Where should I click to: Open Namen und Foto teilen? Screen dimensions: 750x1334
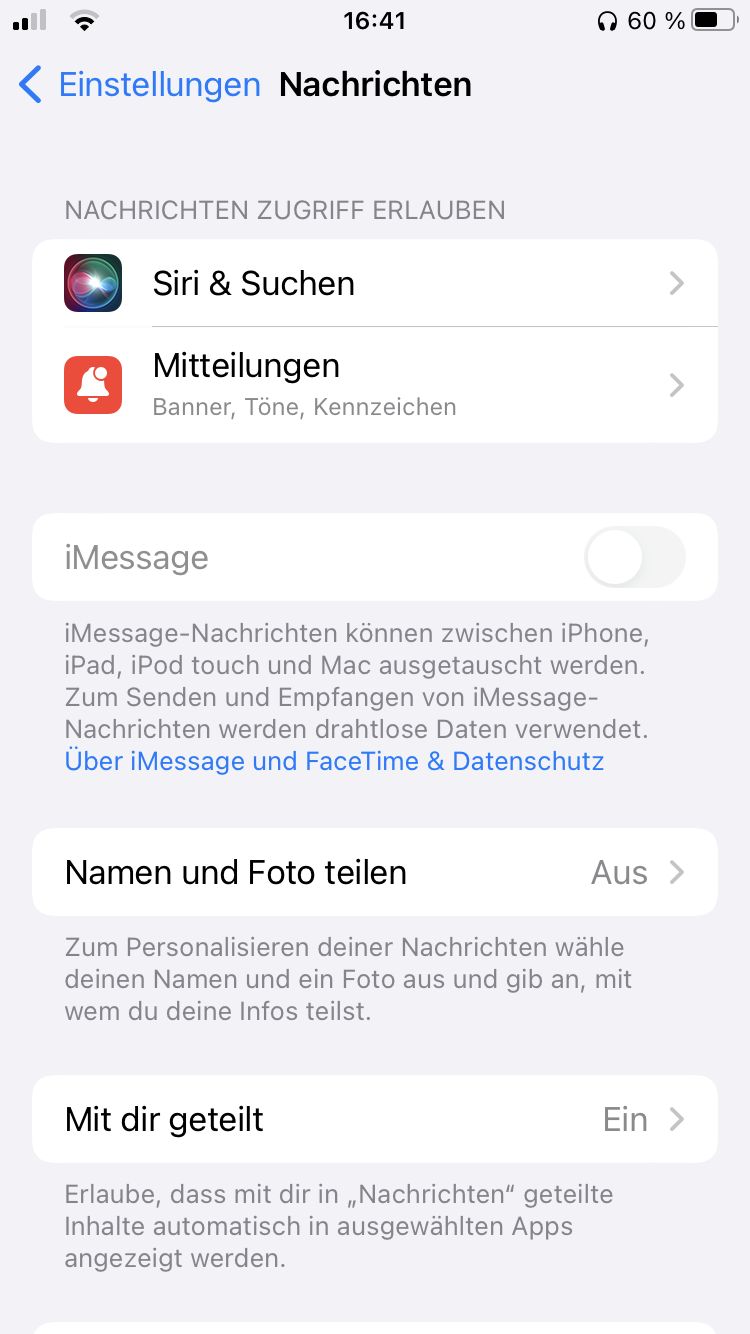375,872
